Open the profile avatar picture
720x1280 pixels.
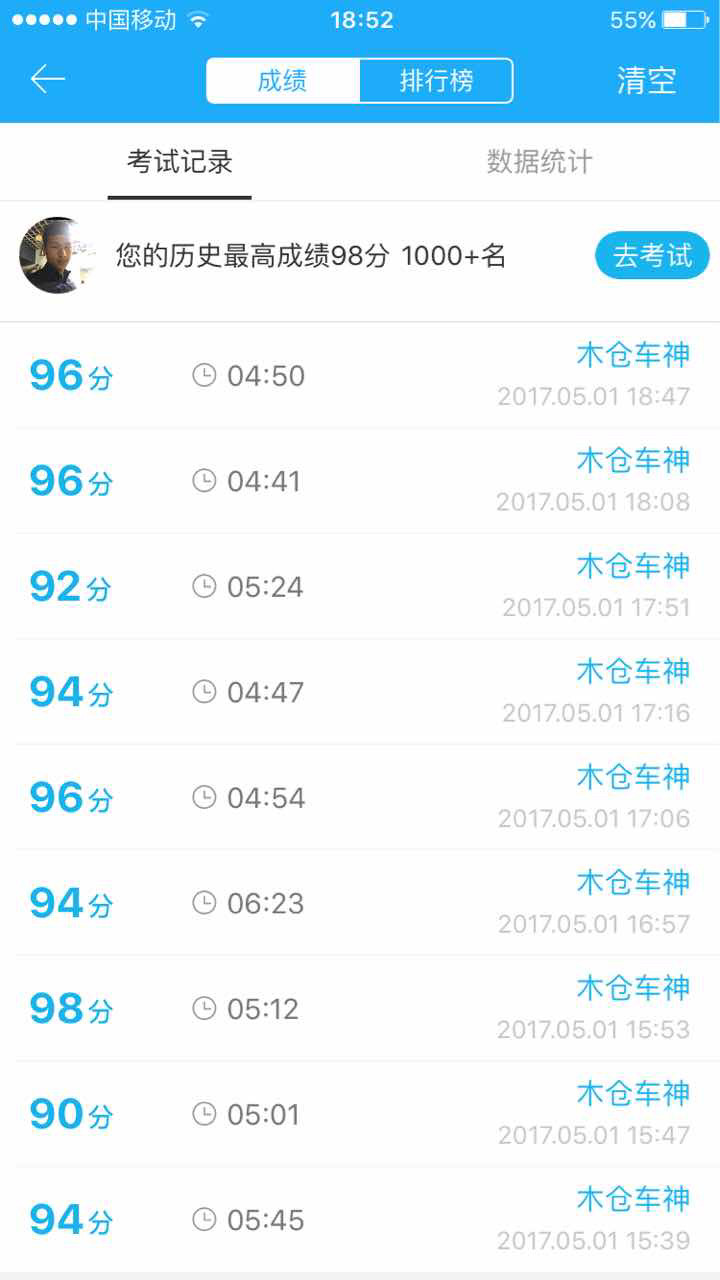(55, 255)
